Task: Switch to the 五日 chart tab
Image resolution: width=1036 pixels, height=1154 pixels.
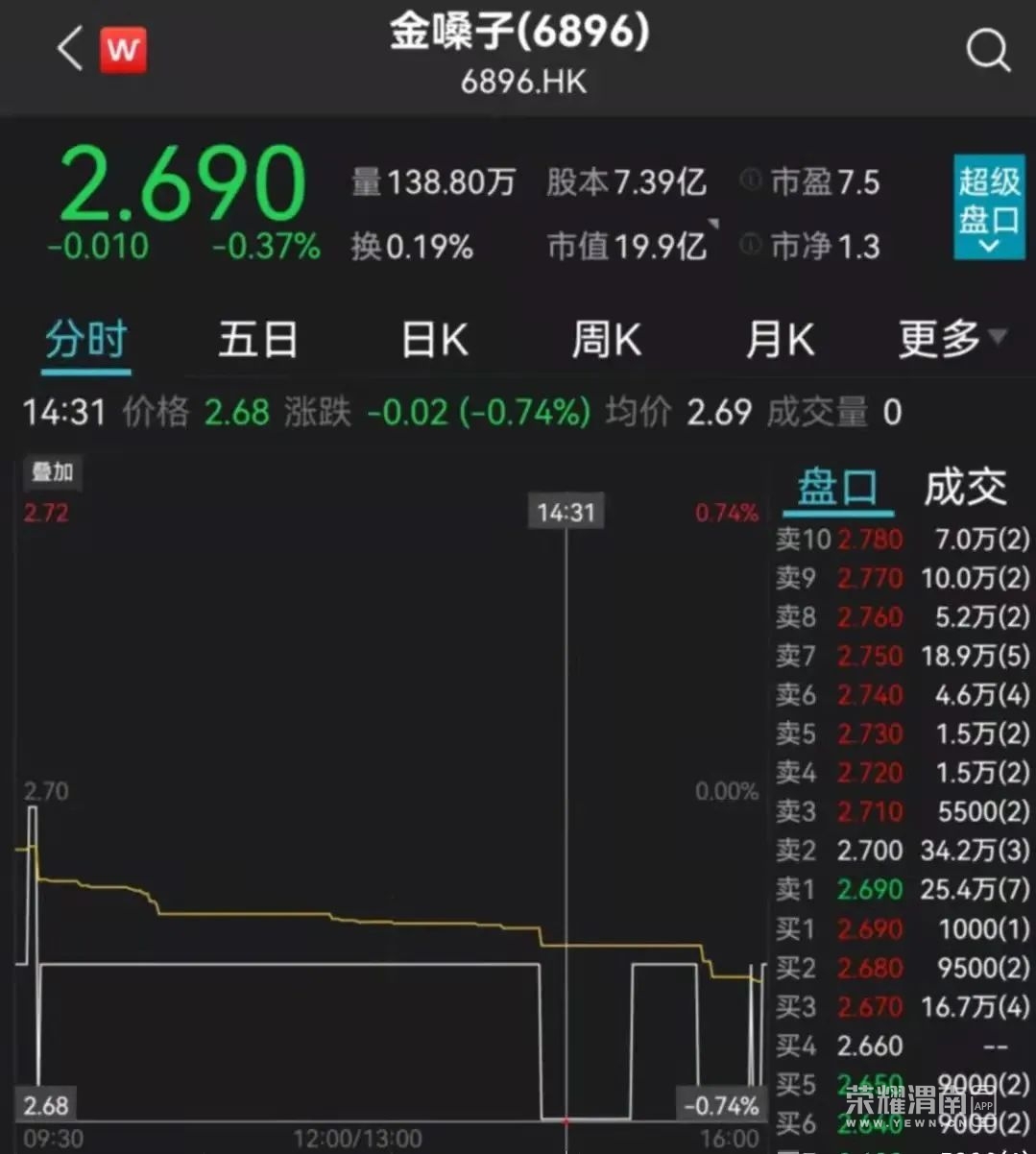Action: (257, 341)
